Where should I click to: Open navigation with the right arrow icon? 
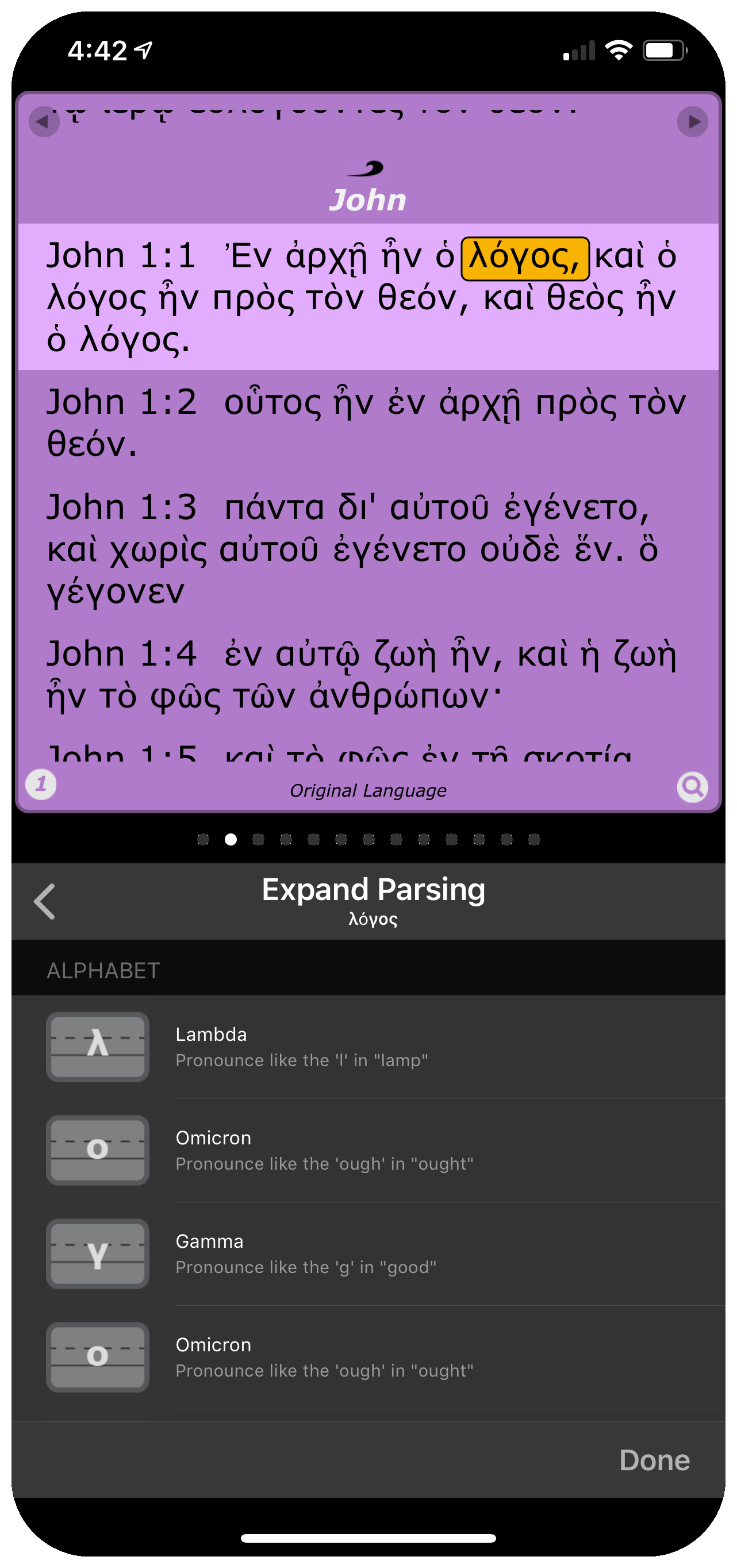point(694,122)
